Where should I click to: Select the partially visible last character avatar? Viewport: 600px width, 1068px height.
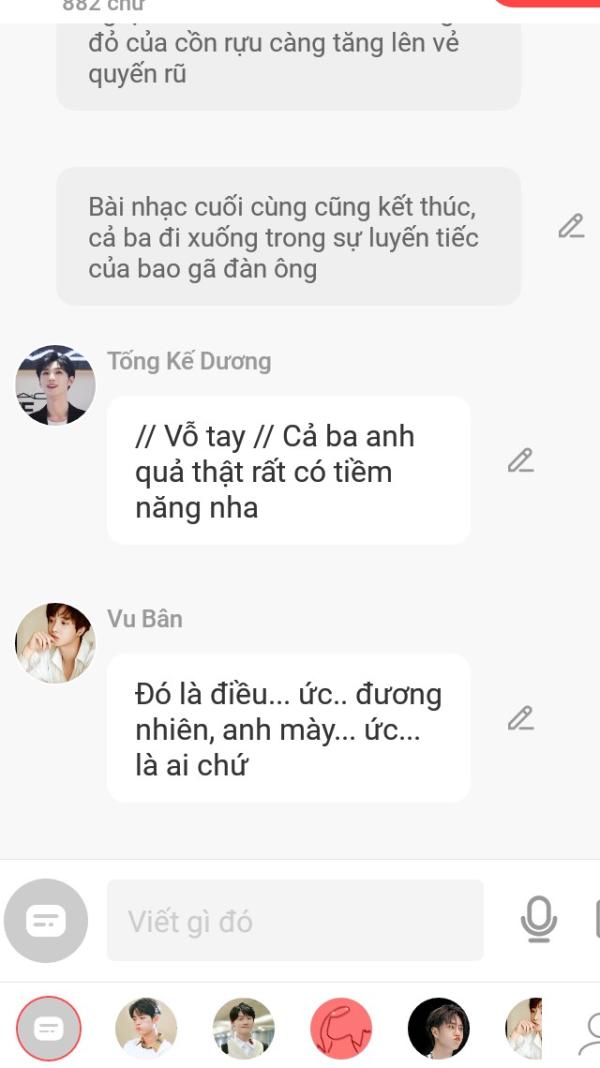[x=524, y=1028]
